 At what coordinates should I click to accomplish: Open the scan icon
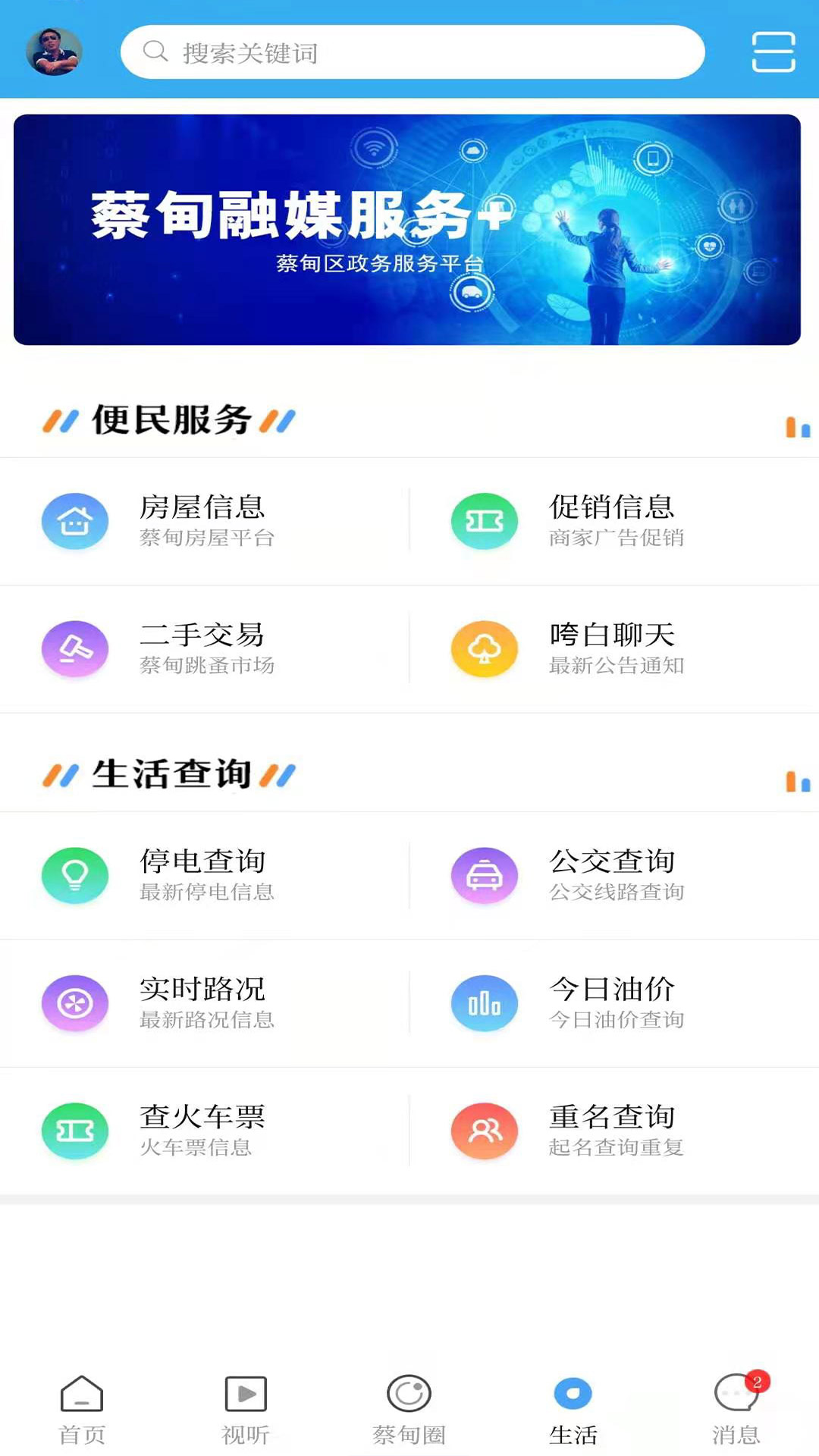pyautogui.click(x=773, y=52)
